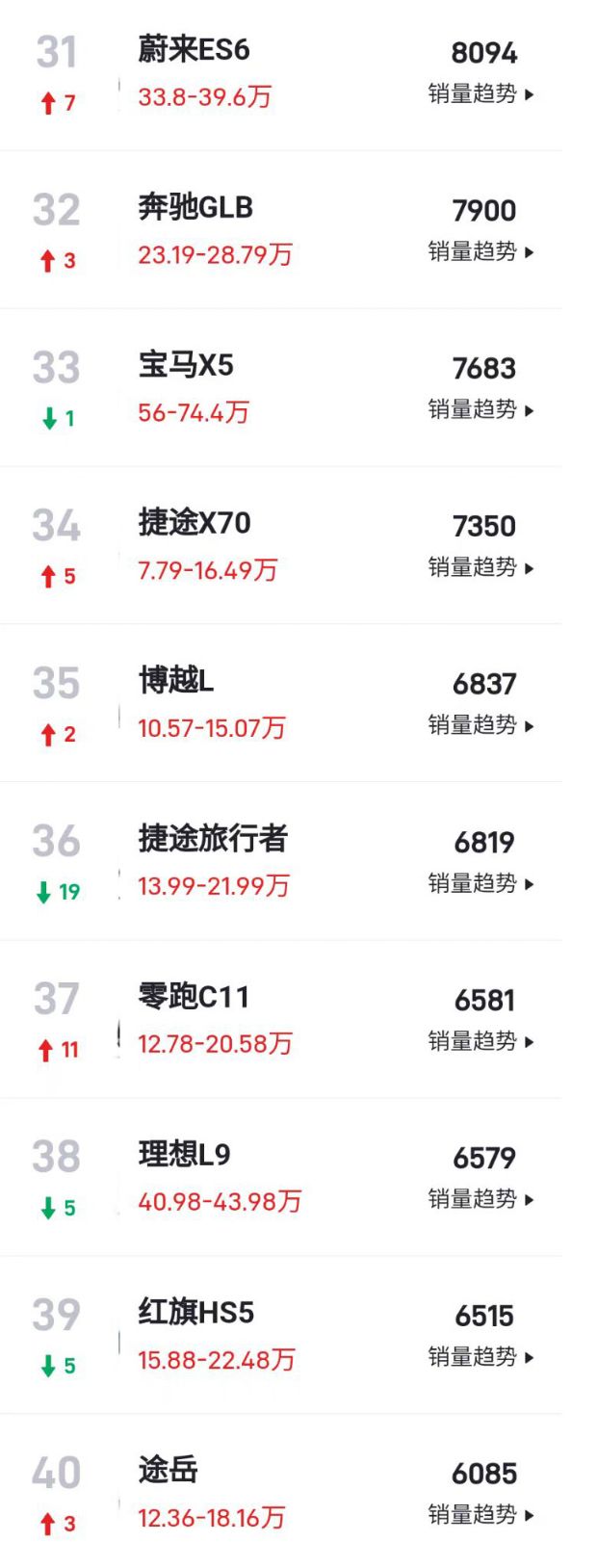Select the 捷途旅行者 row

click(213, 840)
